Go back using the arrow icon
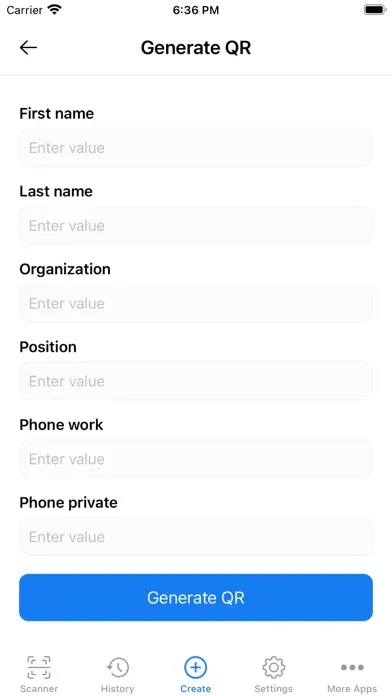This screenshot has height=696, width=392. pos(28,47)
